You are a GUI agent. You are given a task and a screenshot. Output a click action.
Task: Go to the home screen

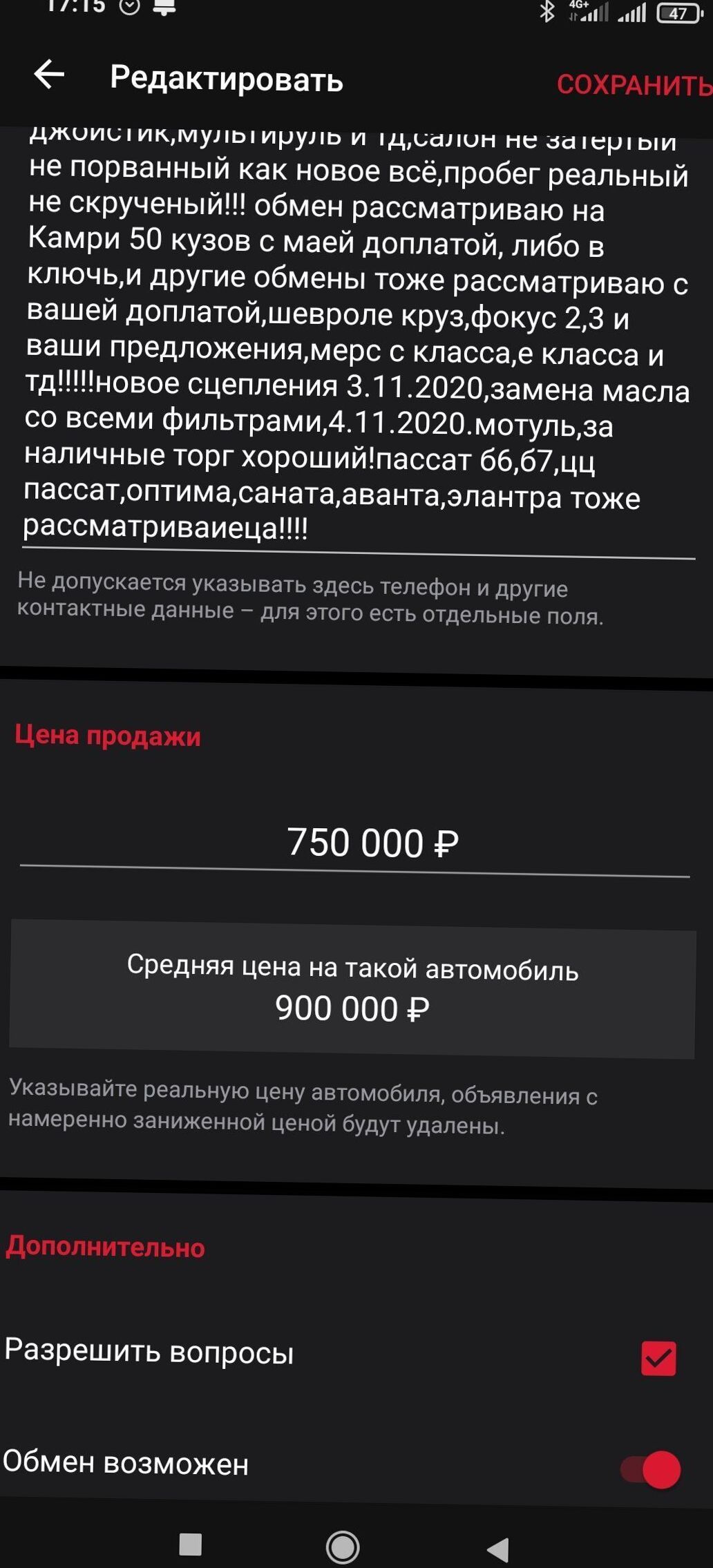343,1546
